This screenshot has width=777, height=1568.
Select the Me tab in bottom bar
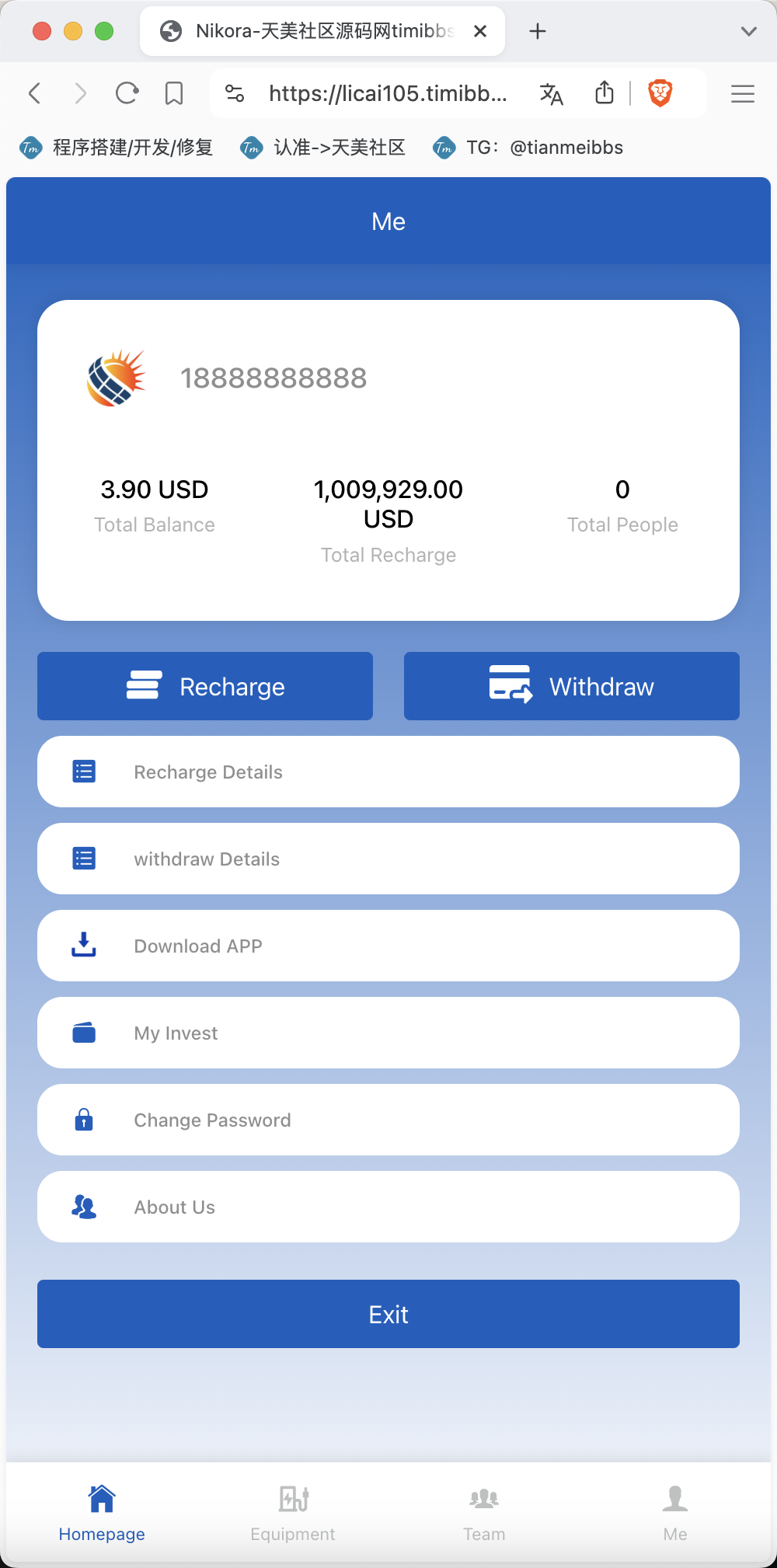[675, 1513]
